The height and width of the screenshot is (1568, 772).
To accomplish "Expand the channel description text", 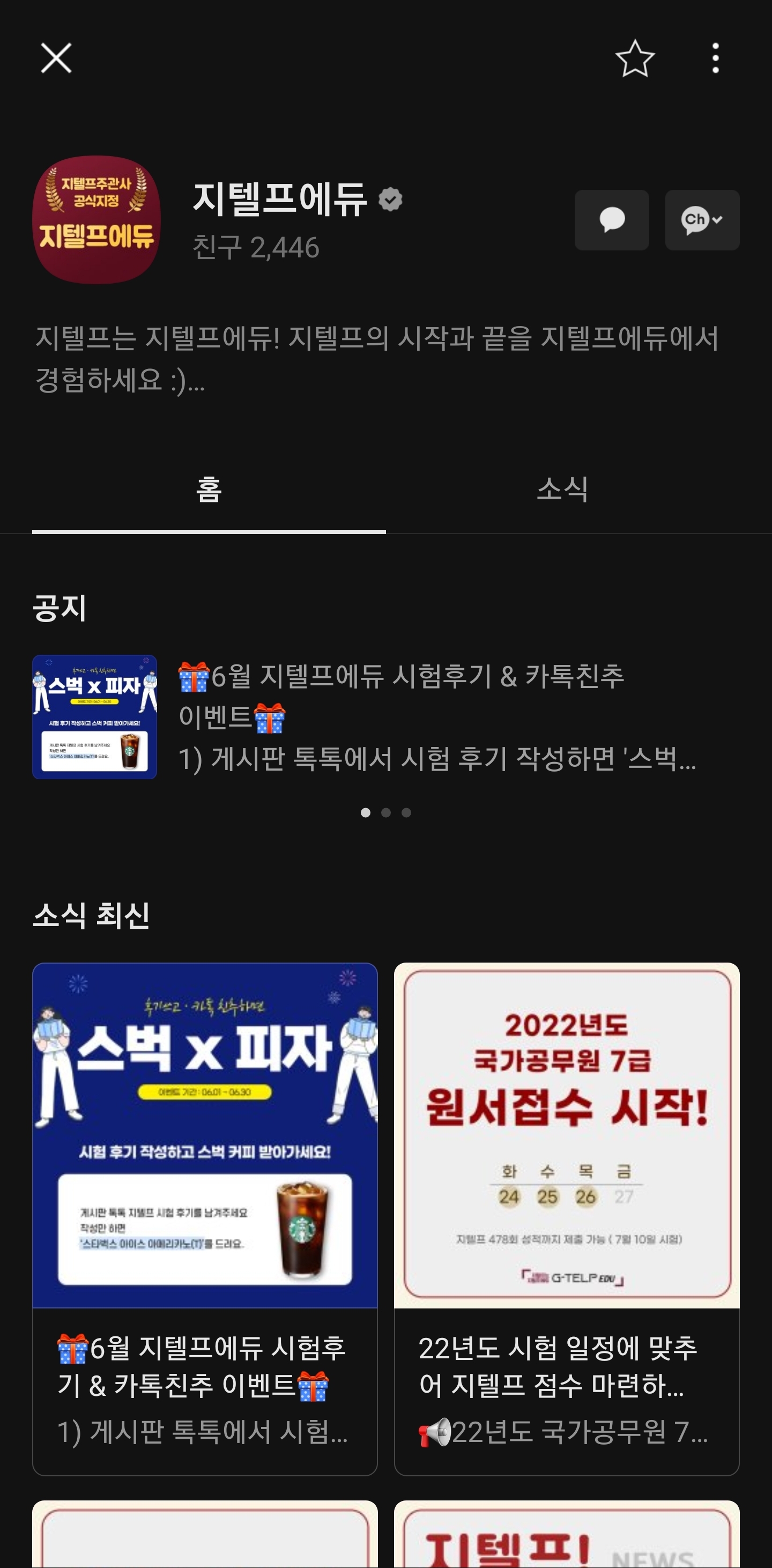I will point(377,359).
